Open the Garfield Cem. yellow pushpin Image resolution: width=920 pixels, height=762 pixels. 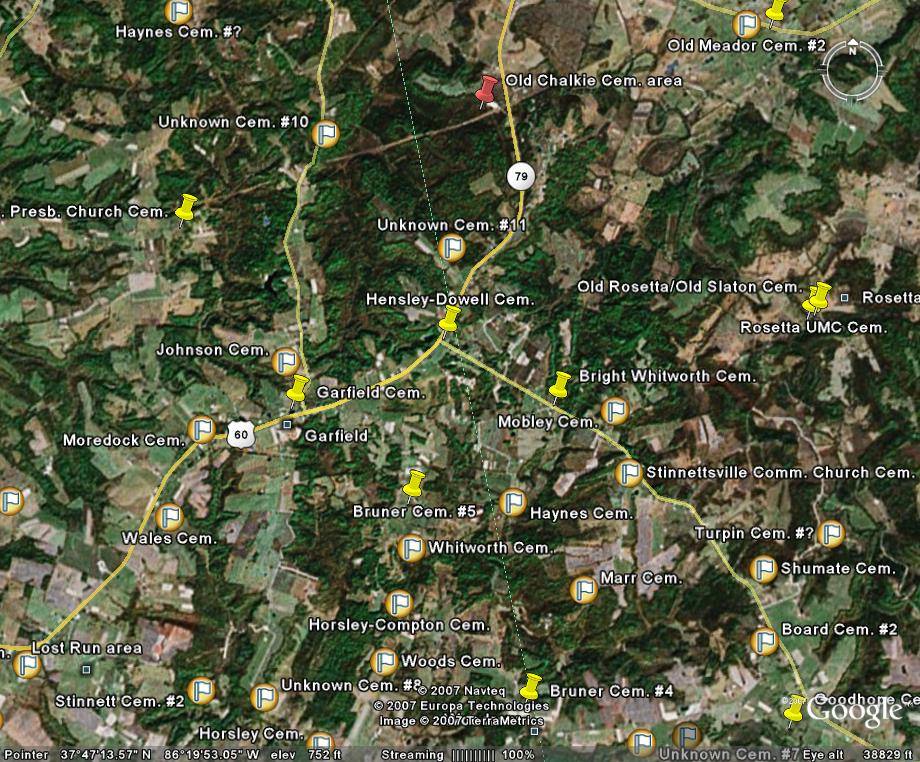point(298,390)
